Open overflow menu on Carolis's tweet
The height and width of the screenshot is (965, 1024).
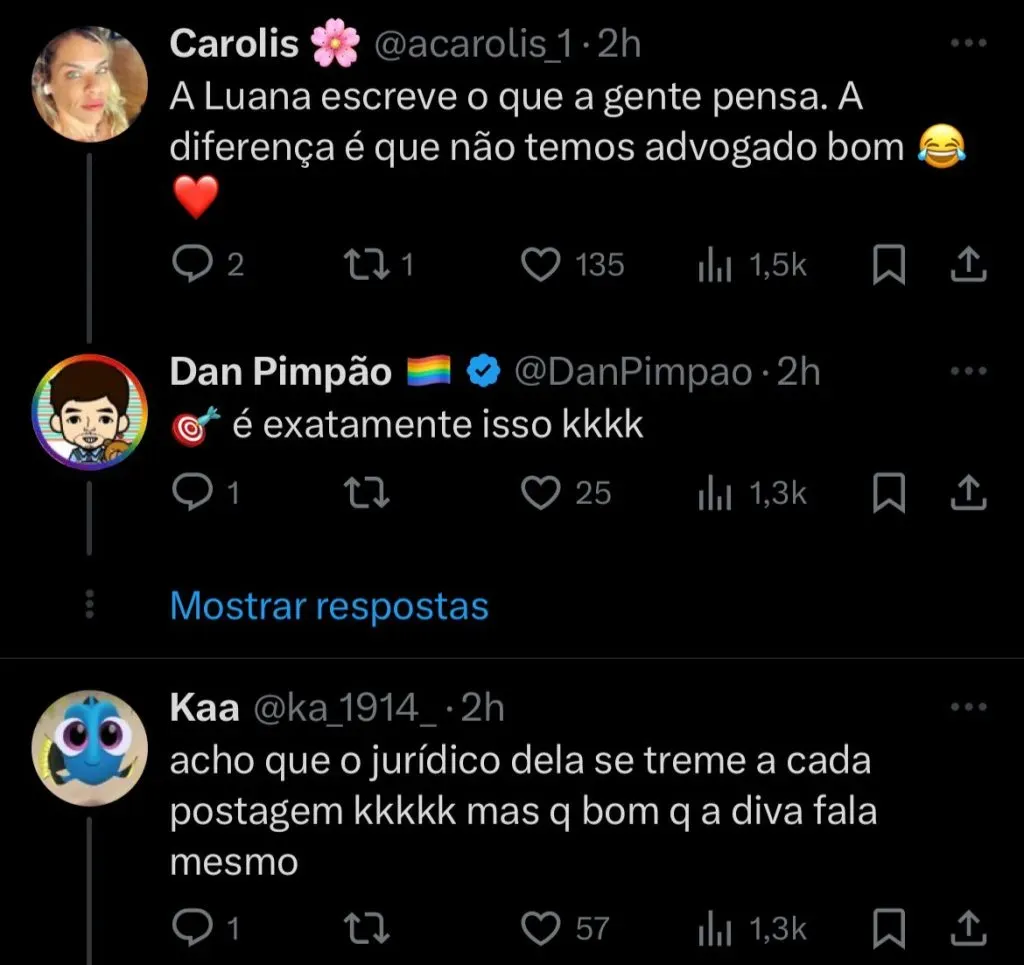pos(967,44)
